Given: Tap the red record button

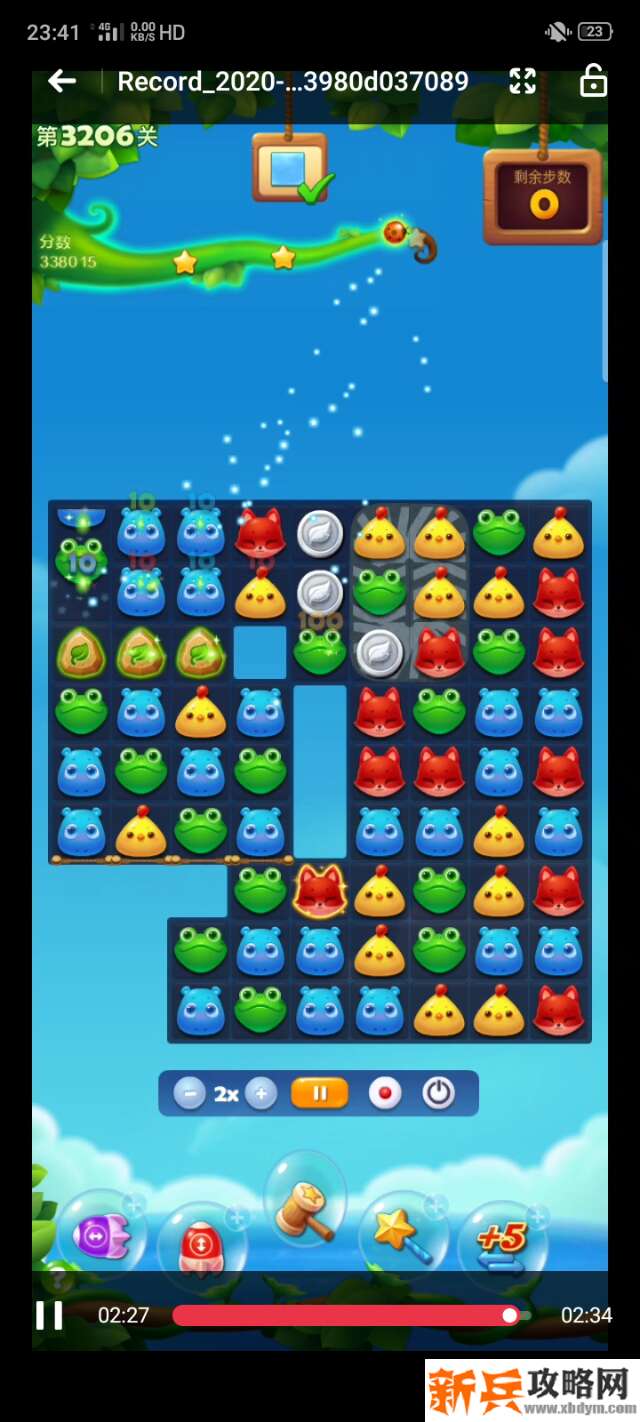Looking at the screenshot, I should click(384, 1094).
